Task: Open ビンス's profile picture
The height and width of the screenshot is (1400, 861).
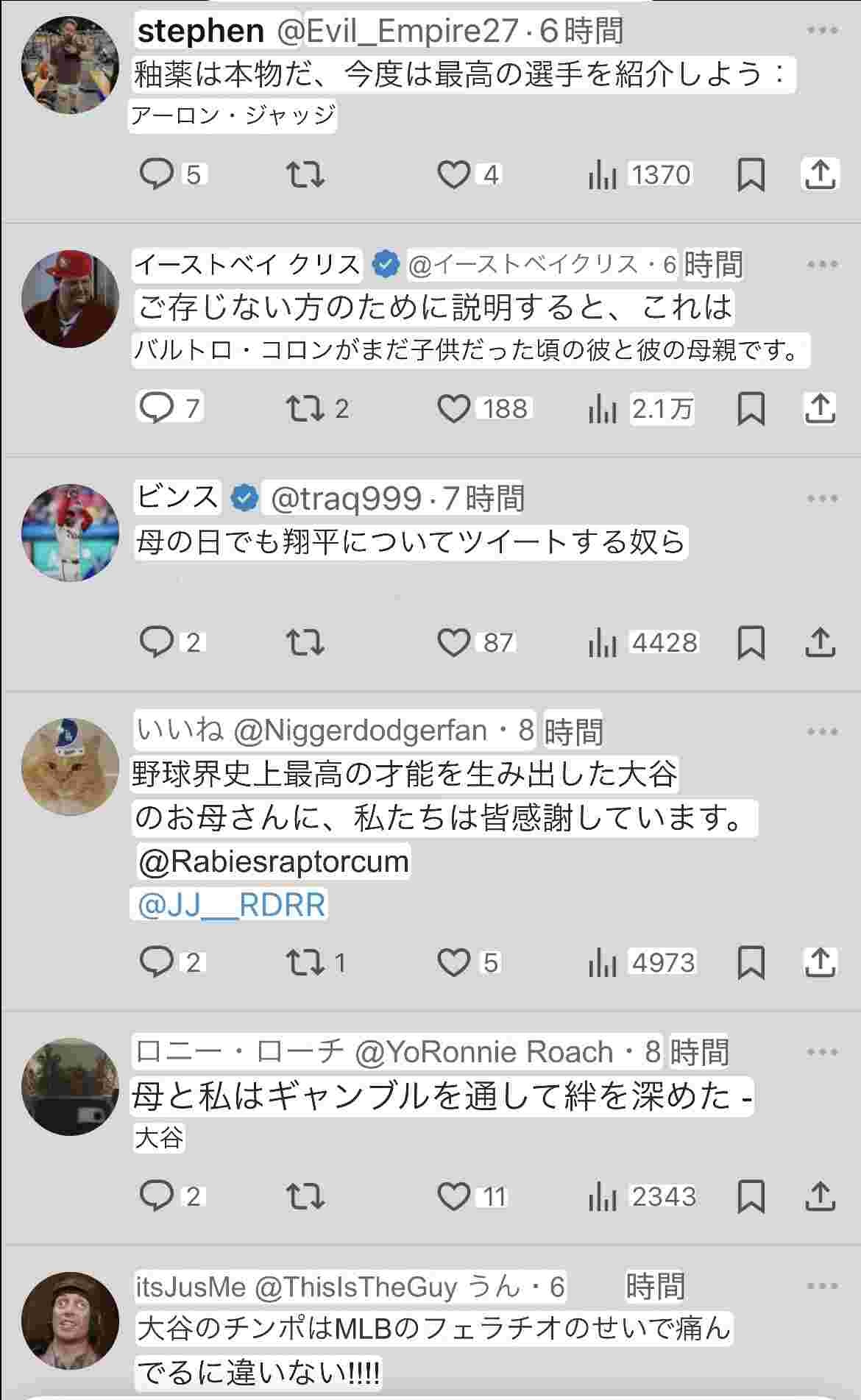Action: pyautogui.click(x=70, y=533)
